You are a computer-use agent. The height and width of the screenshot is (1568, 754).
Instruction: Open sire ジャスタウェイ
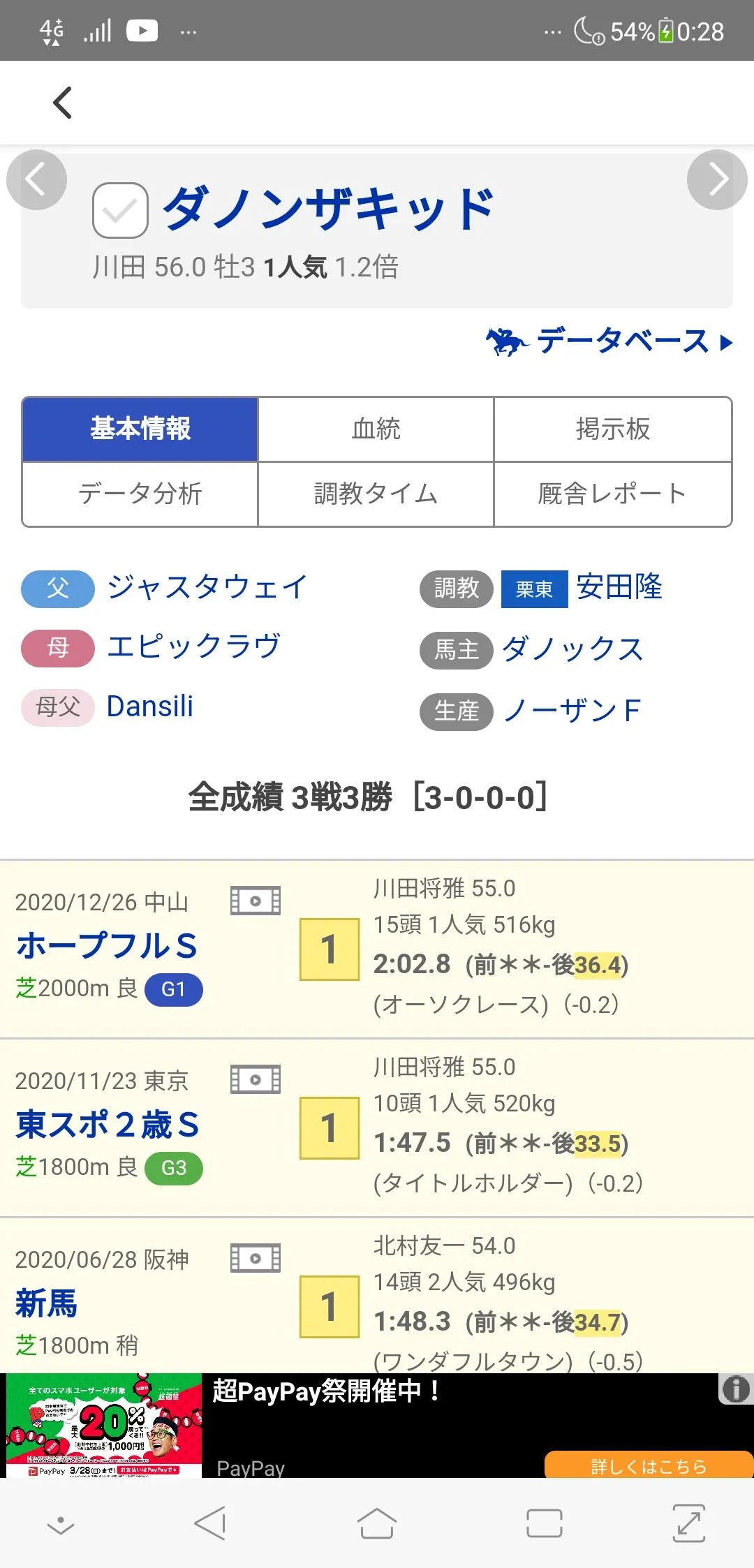coord(207,587)
